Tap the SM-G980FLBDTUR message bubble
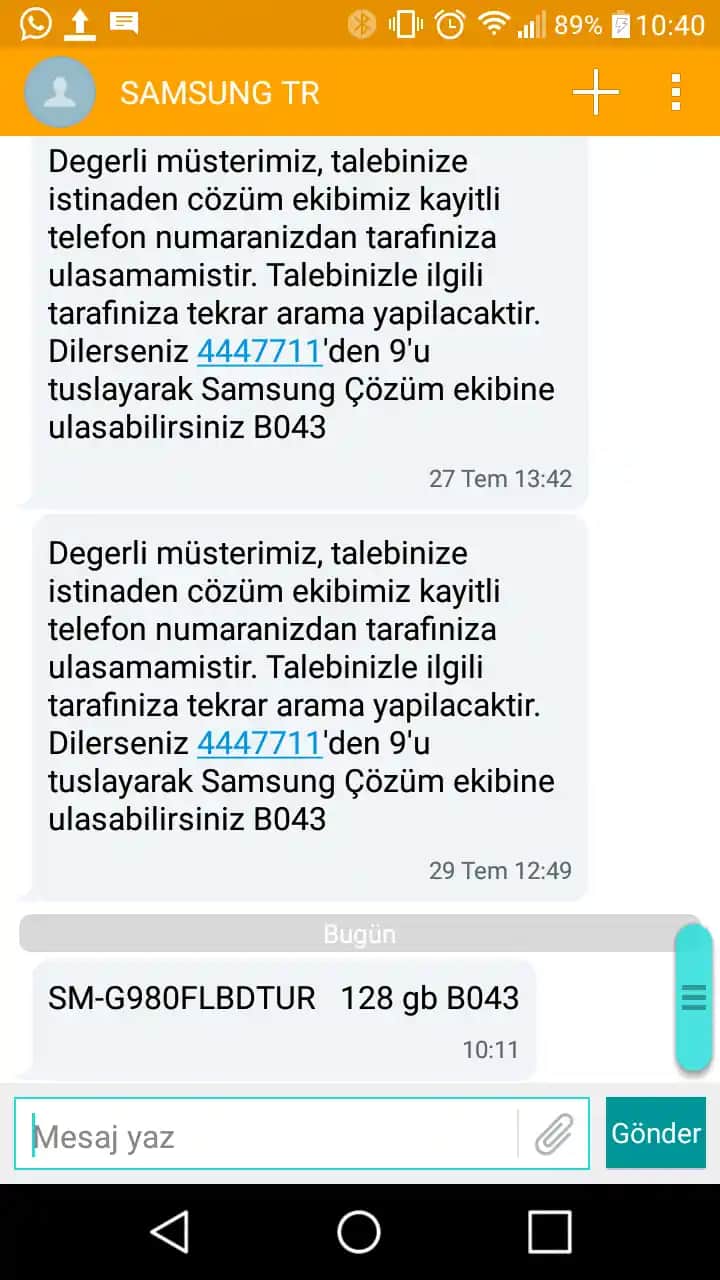Image resolution: width=720 pixels, height=1280 pixels. pos(283,998)
